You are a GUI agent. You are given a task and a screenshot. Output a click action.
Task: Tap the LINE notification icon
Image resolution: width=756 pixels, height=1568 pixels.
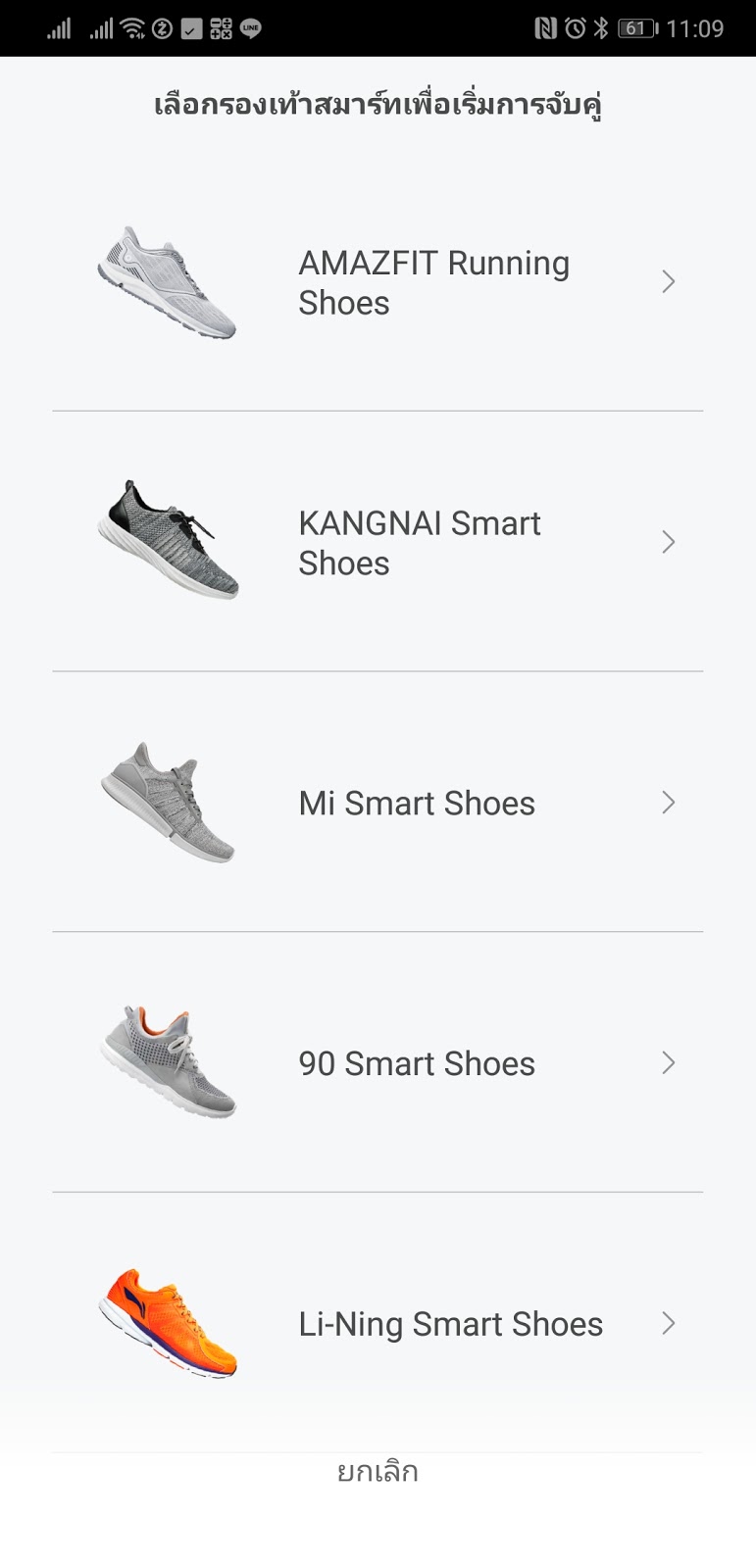250,28
